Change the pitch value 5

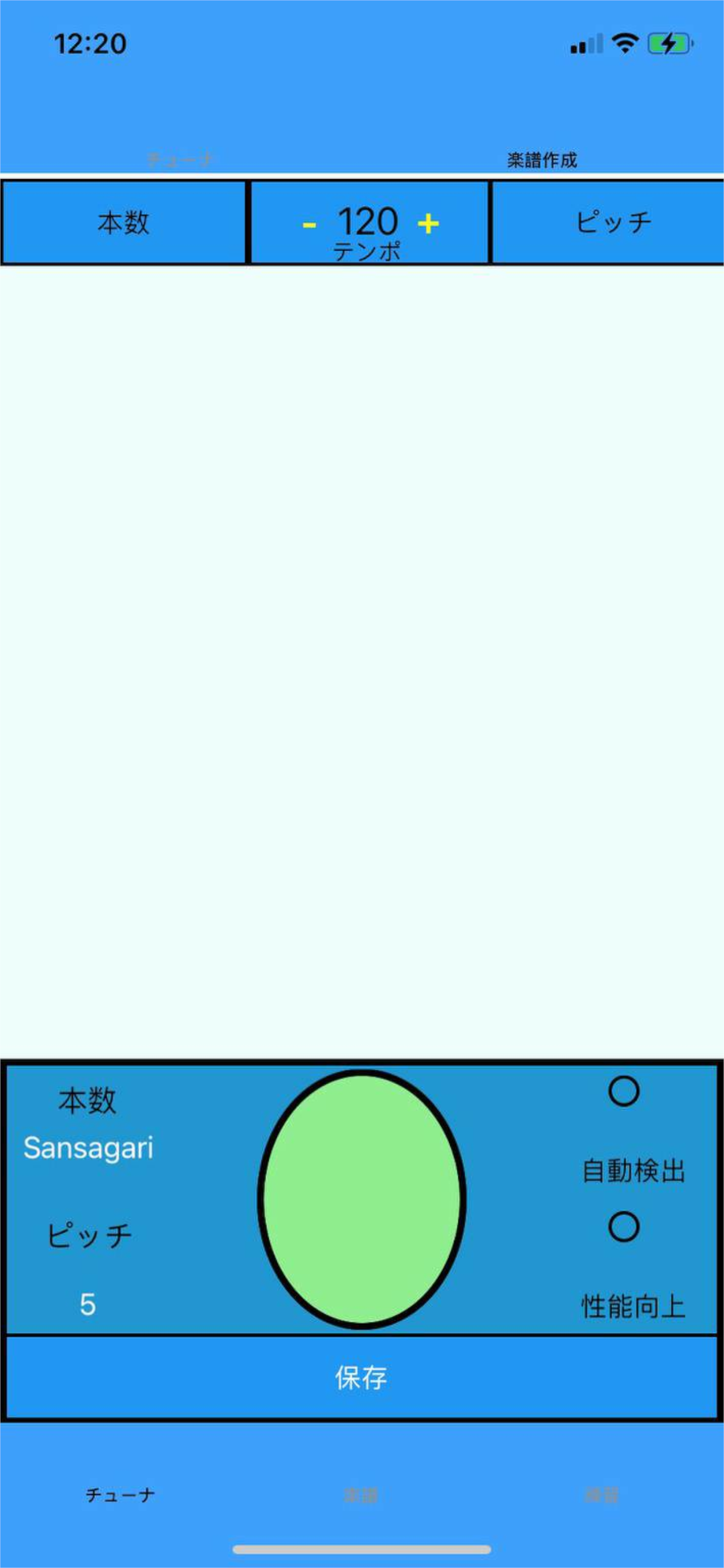[x=87, y=1304]
